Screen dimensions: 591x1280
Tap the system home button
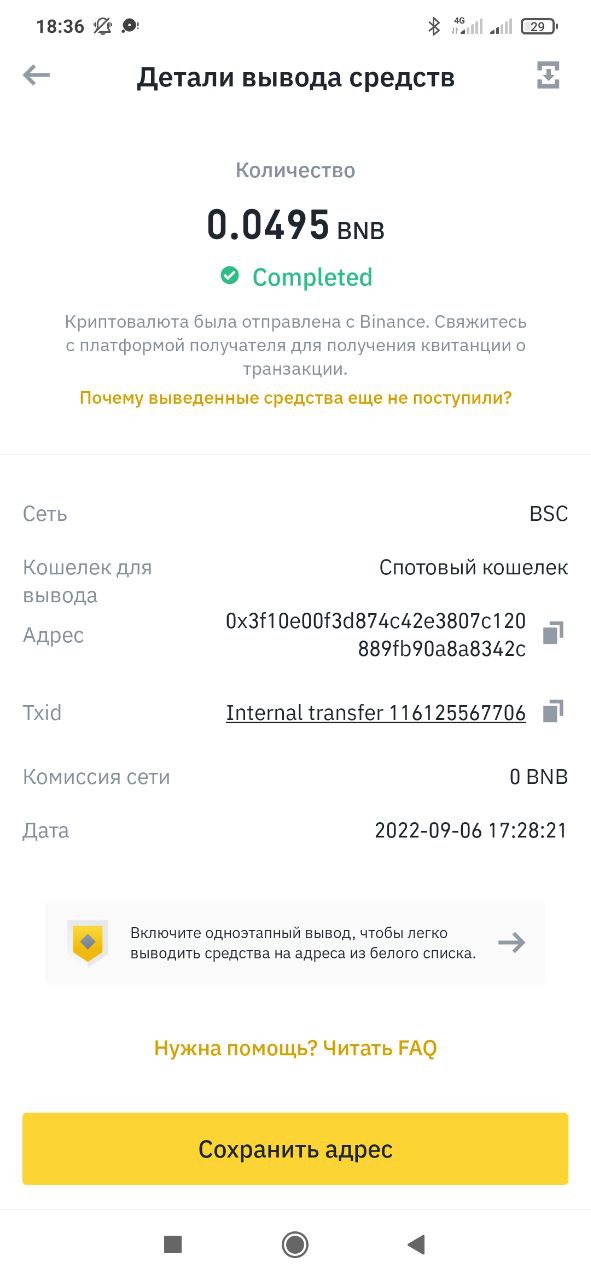pyautogui.click(x=295, y=1244)
